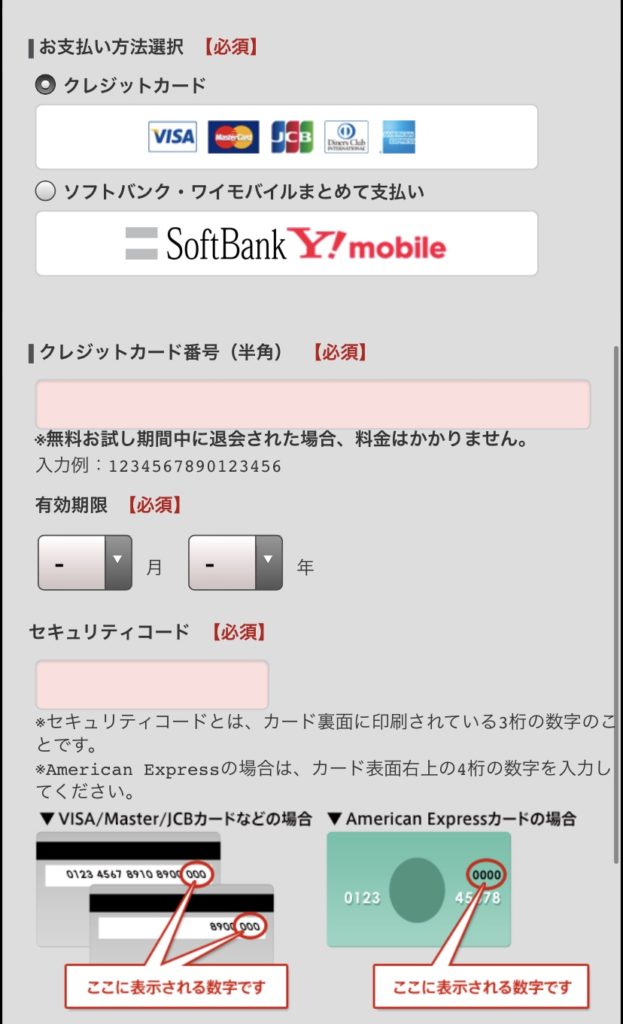Open the expiry month (月) dropdown

(85, 563)
